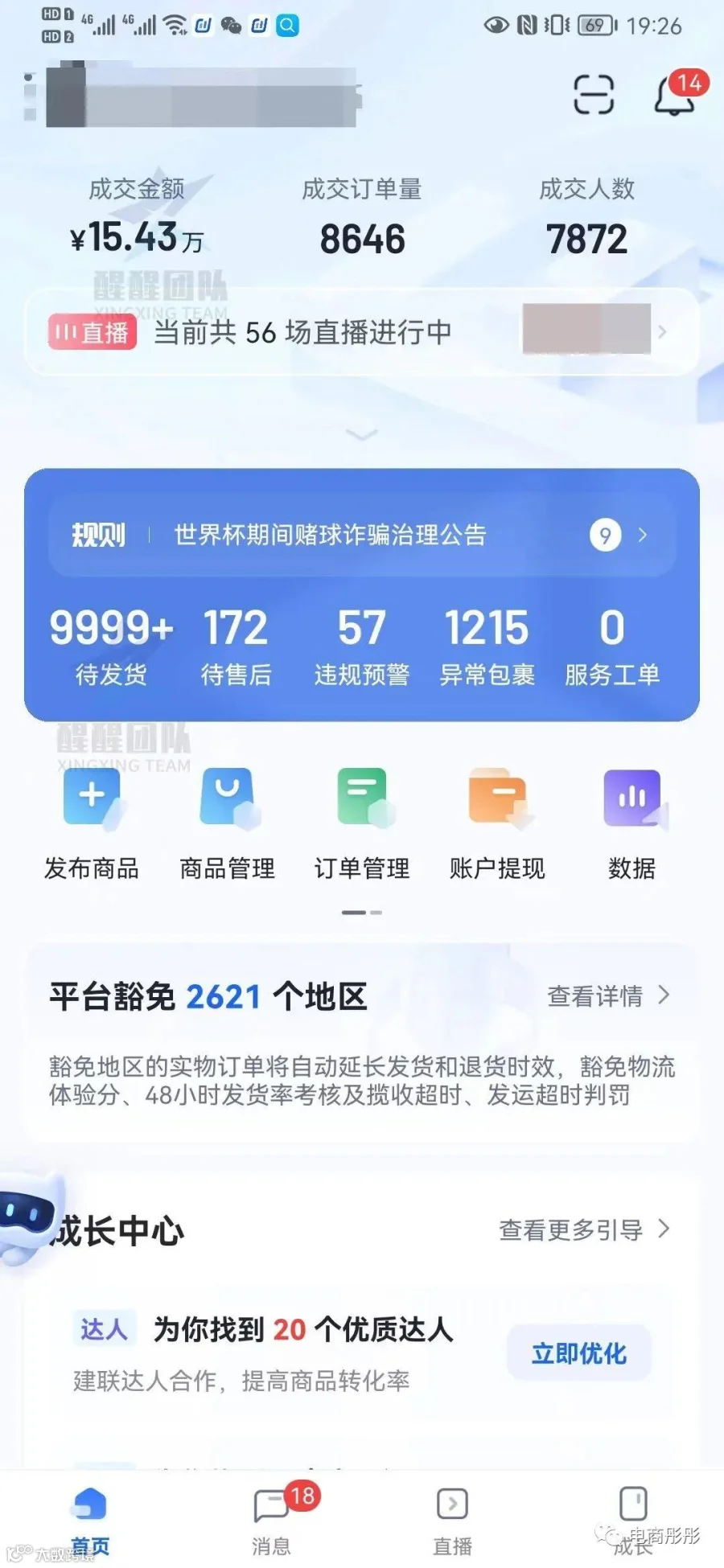724x1568 pixels.
Task: Open 查看更多引导 in 成长中心
Action: pos(584,1229)
